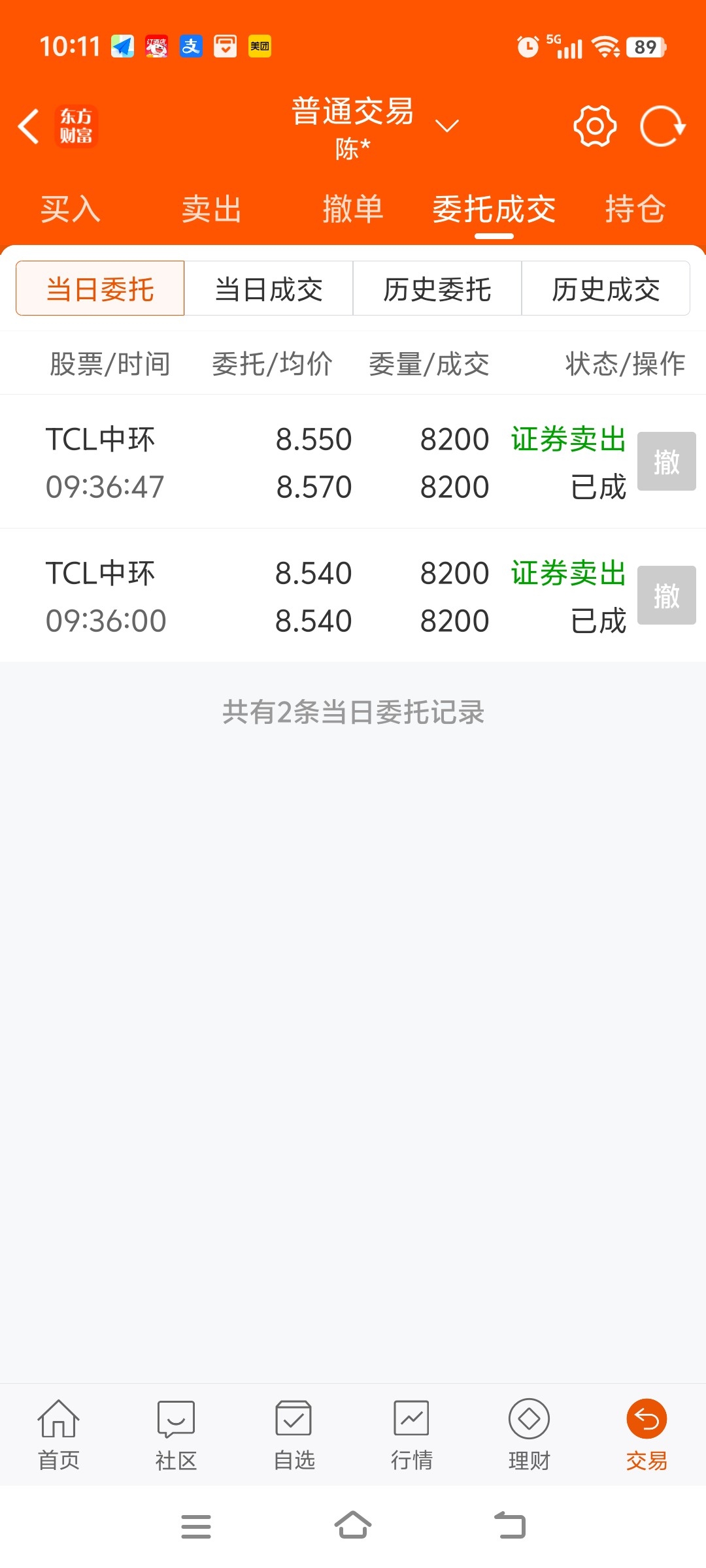Open the 理财 bottom tab
This screenshot has width=706, height=1568.
pos(529,1435)
